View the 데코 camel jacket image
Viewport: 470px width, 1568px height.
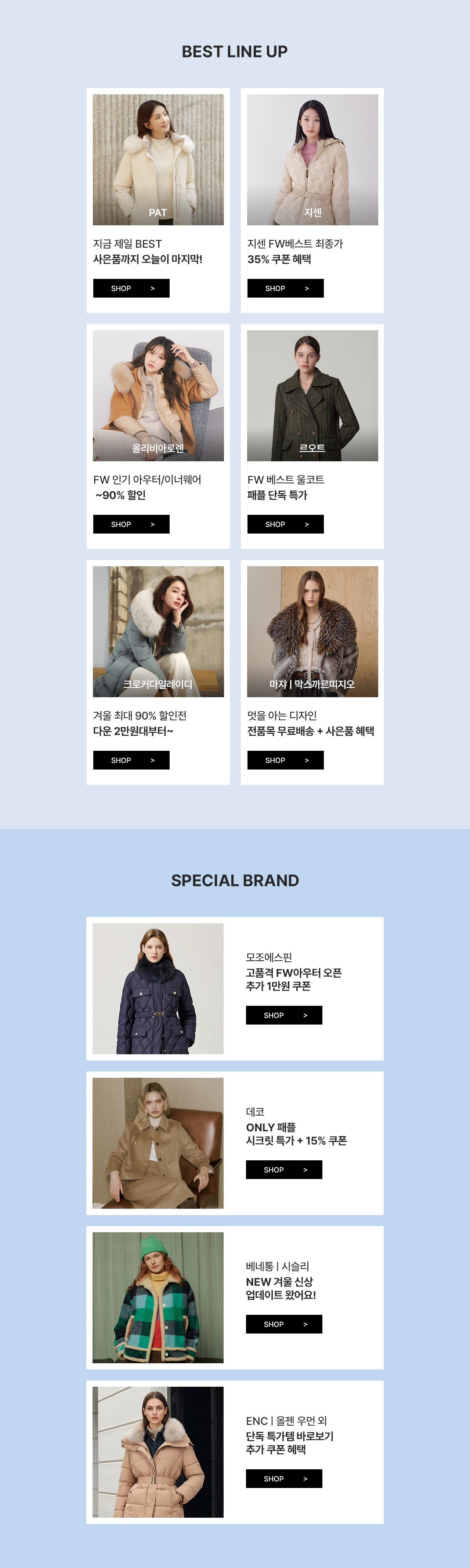158,1143
